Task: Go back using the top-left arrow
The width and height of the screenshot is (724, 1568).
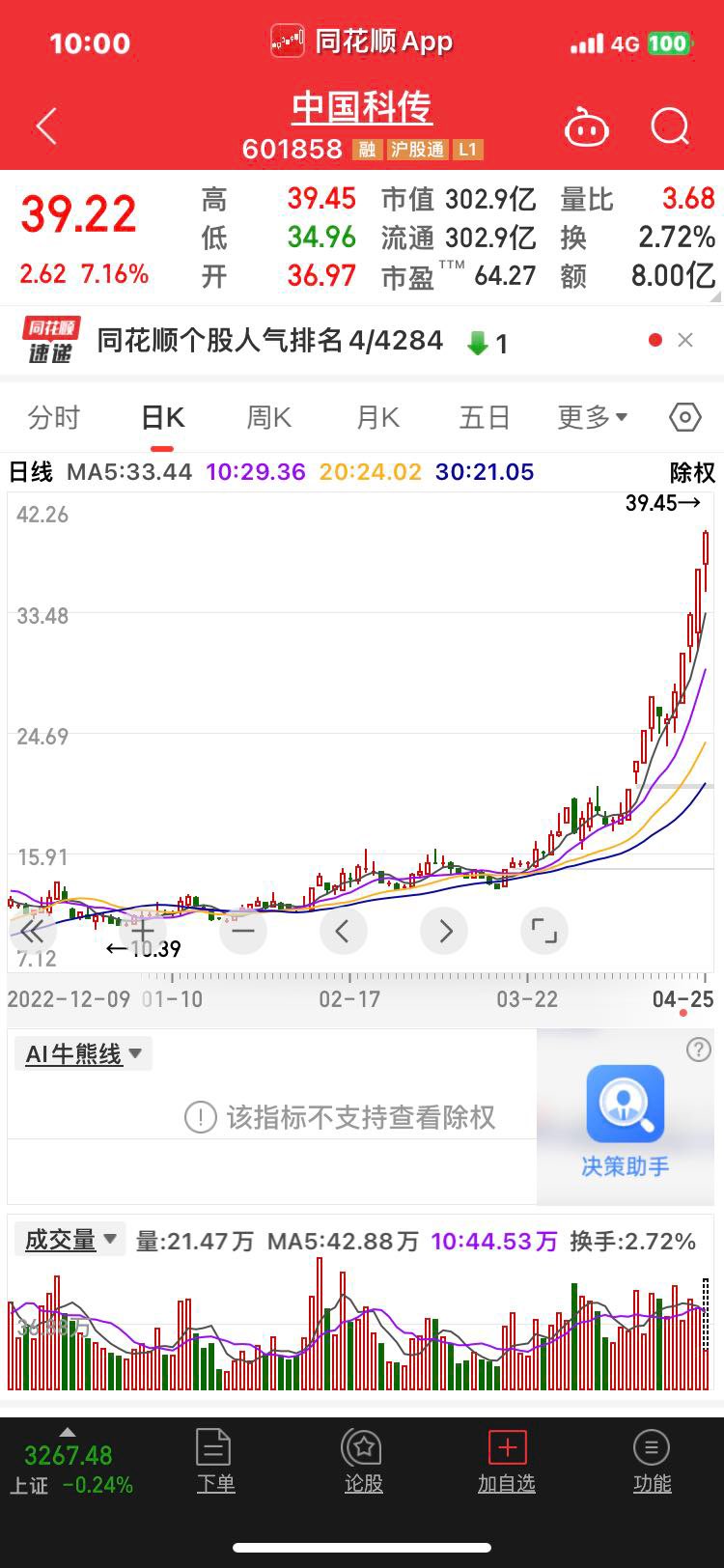Action: coord(46,126)
